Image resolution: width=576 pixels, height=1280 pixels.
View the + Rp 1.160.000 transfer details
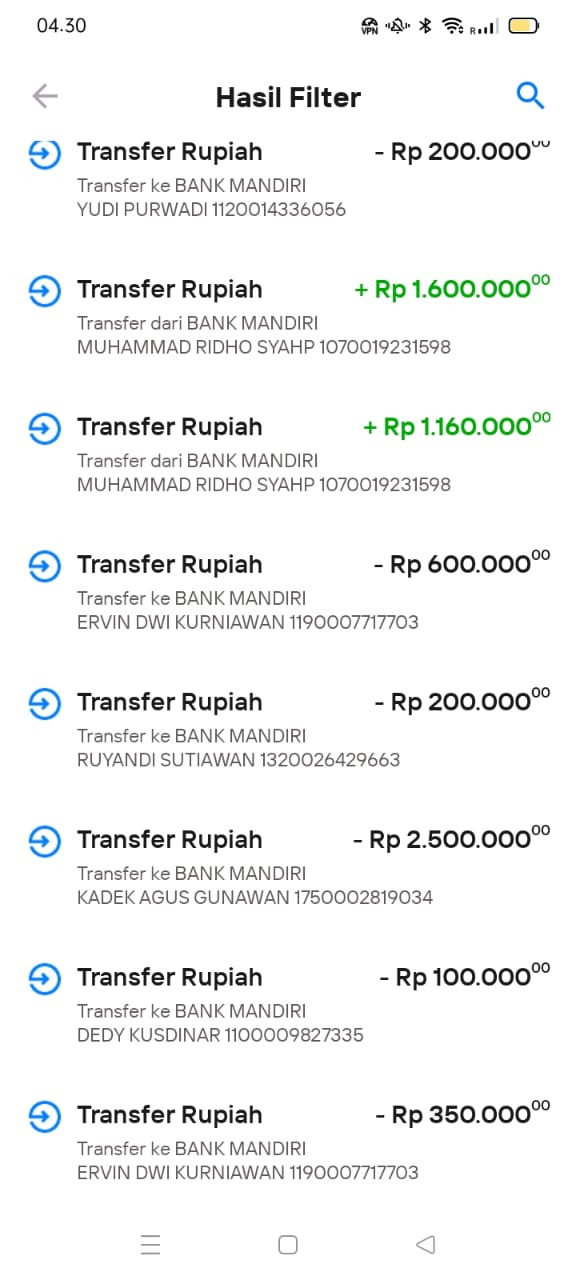pos(288,454)
